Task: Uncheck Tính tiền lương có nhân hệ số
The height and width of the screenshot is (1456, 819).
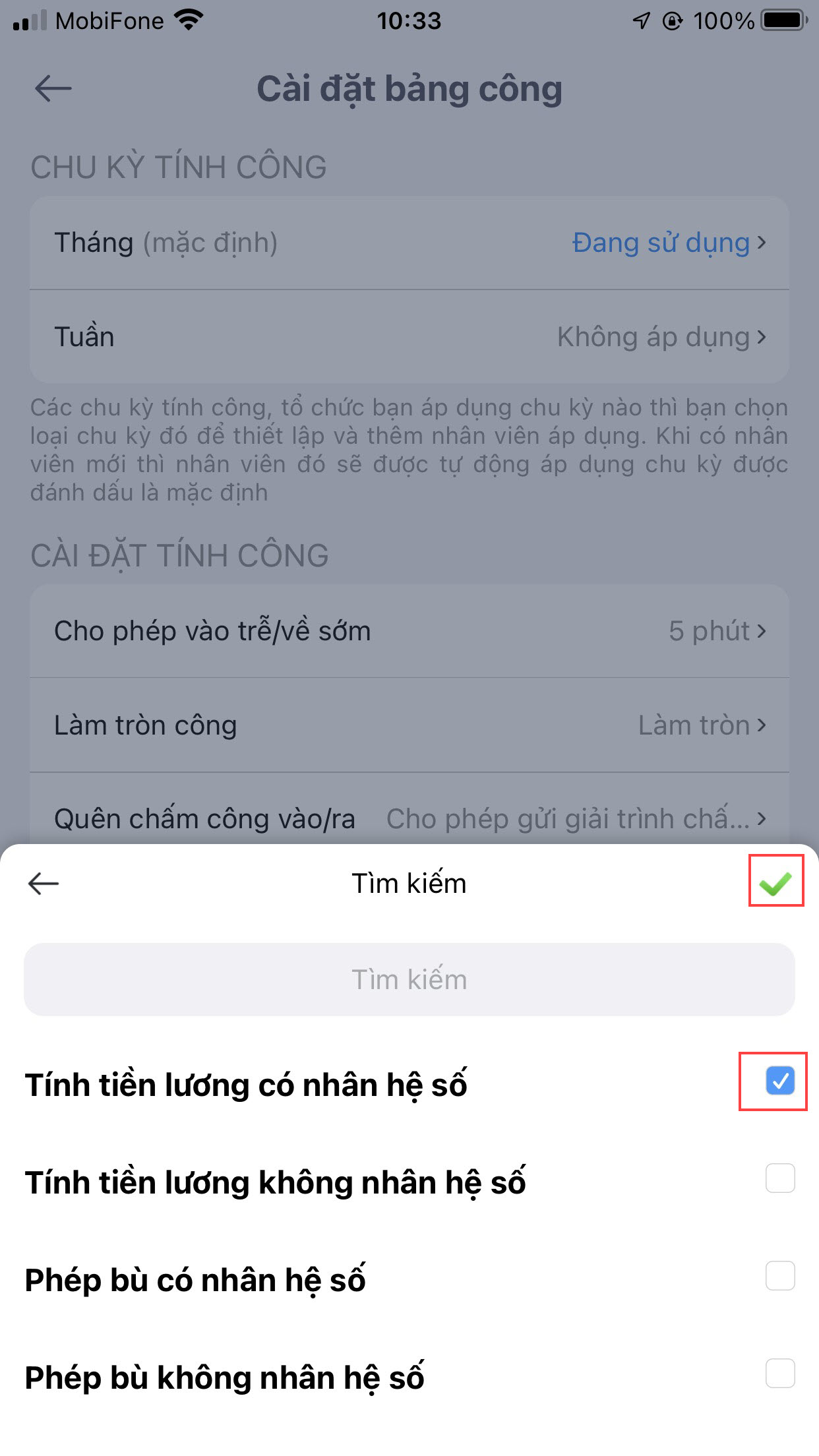Action: tap(779, 1081)
